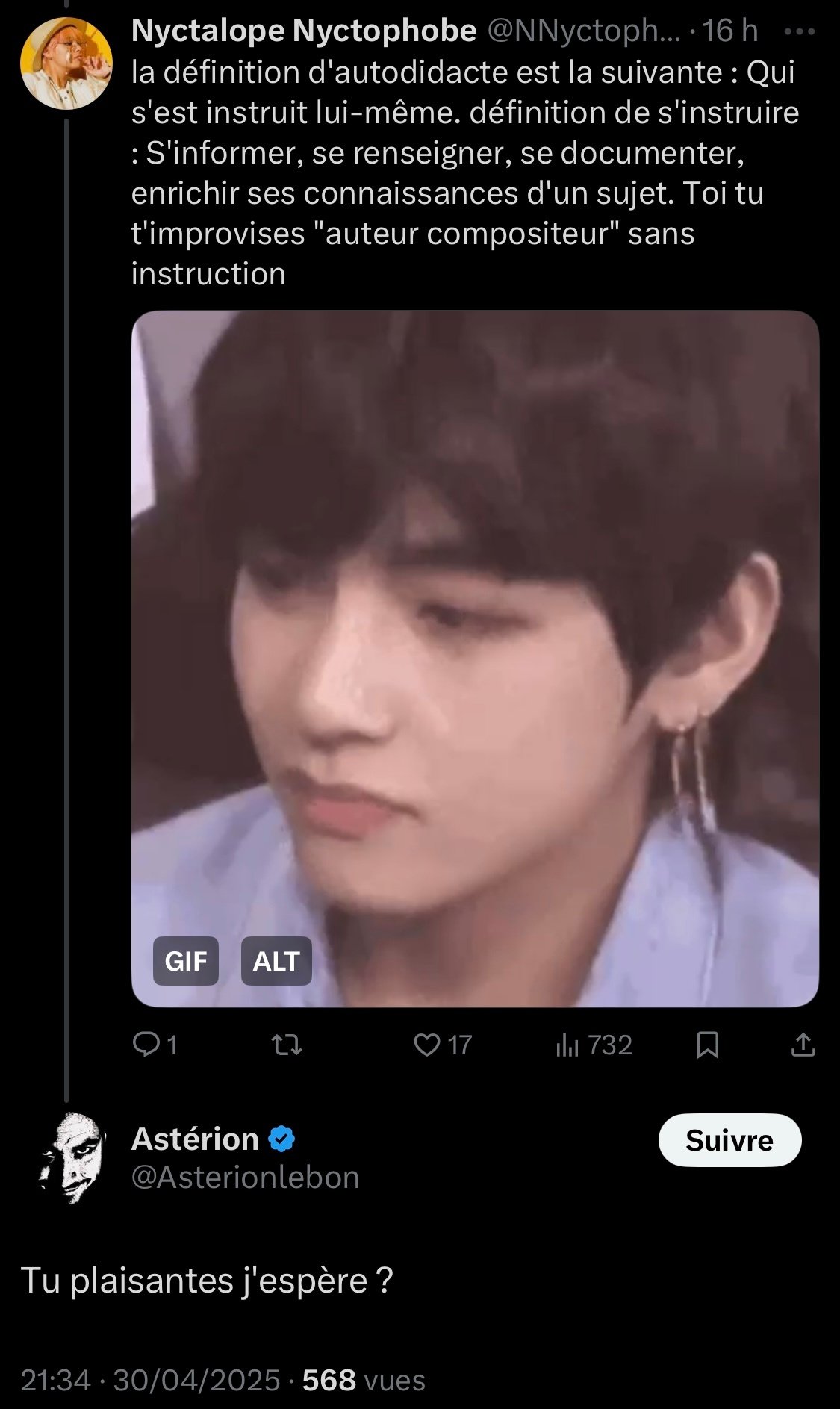The image size is (840, 1409).
Task: Play the GIF in Nyctalope's tweet
Action: click(x=475, y=659)
